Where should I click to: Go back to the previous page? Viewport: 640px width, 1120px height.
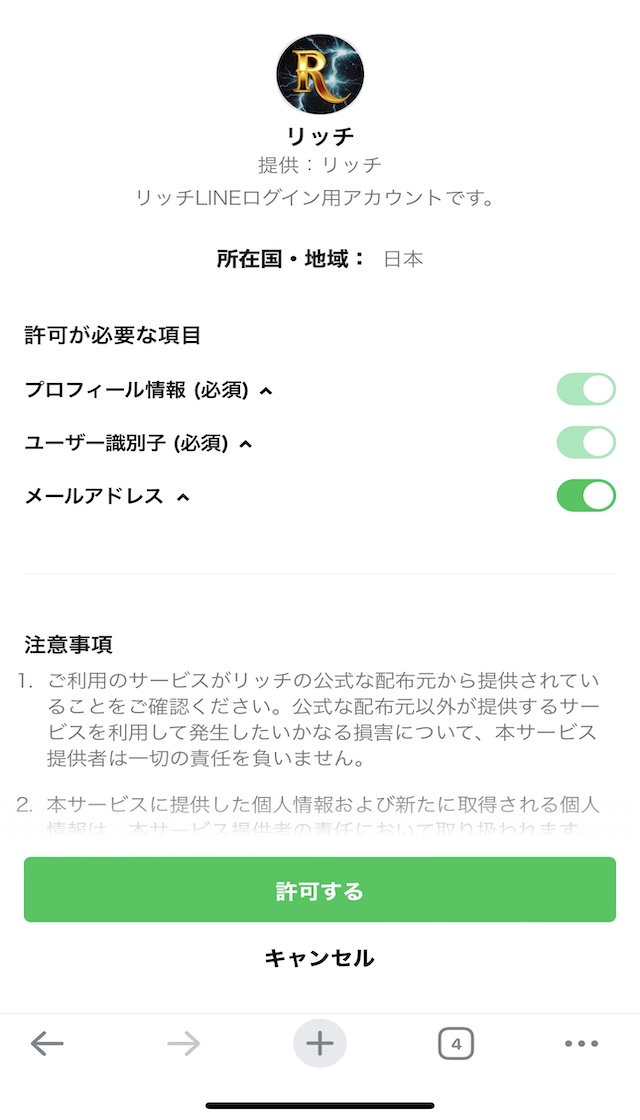(47, 1044)
